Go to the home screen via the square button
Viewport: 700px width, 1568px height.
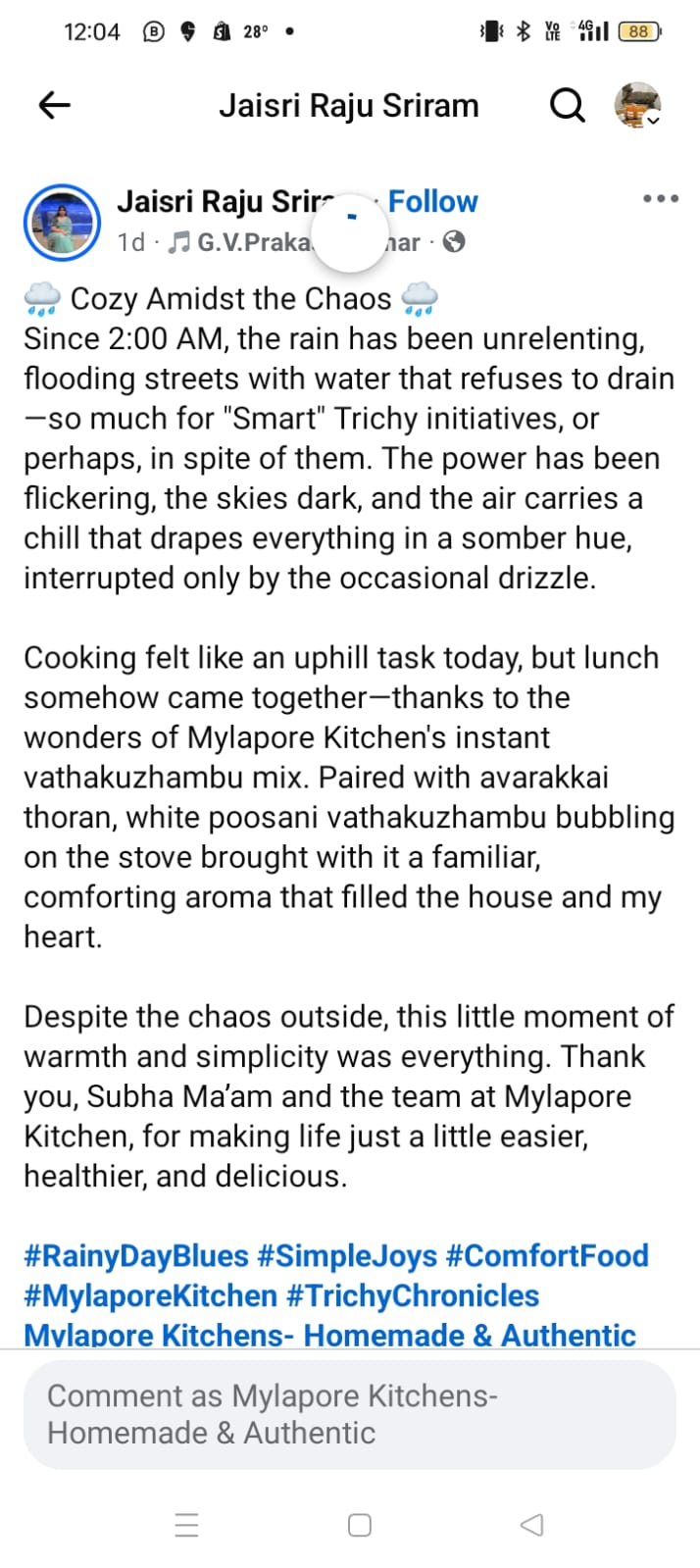point(360,1525)
